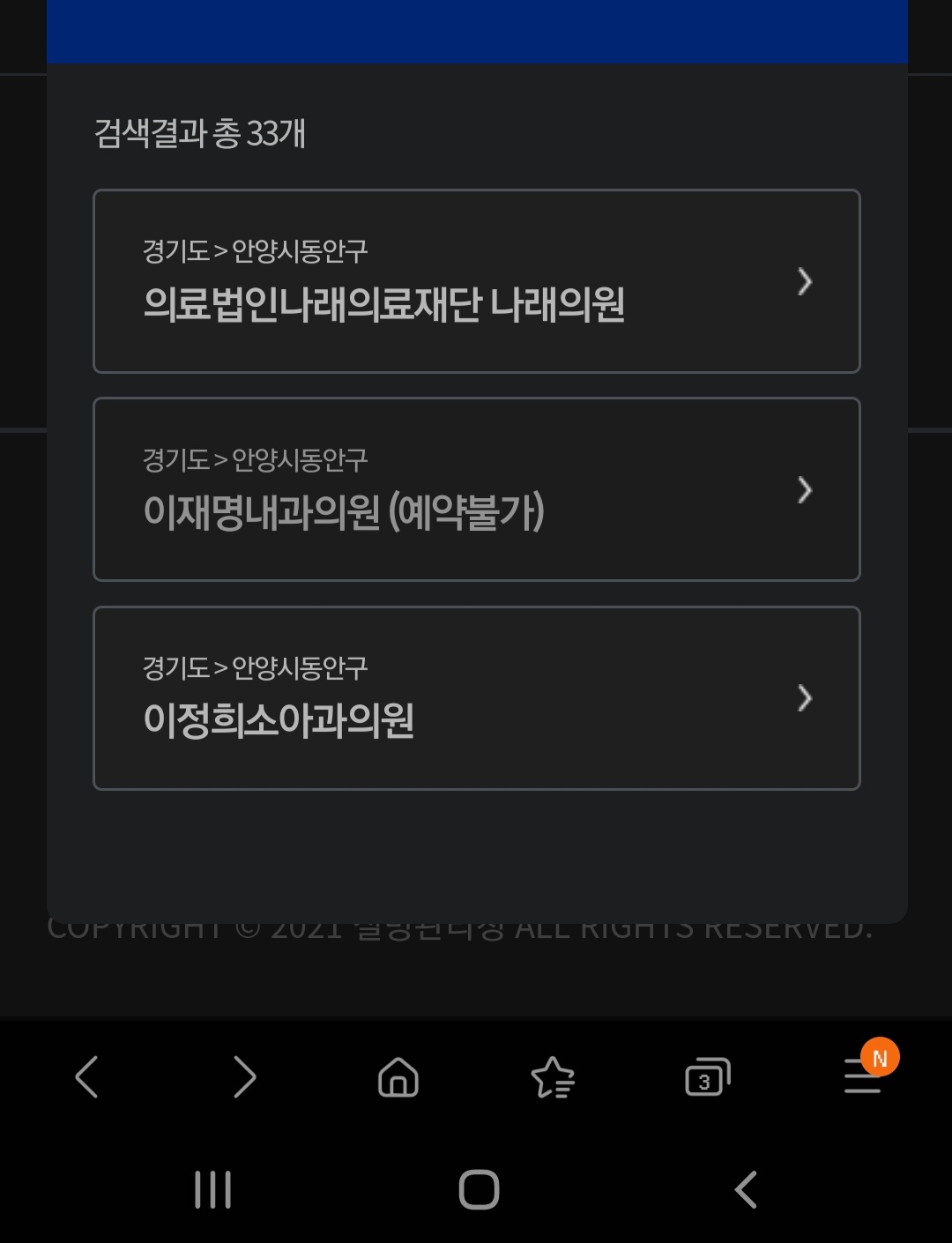The width and height of the screenshot is (952, 1243).
Task: Select 이재명내과의원 (예약불가) result
Action: coord(476,489)
